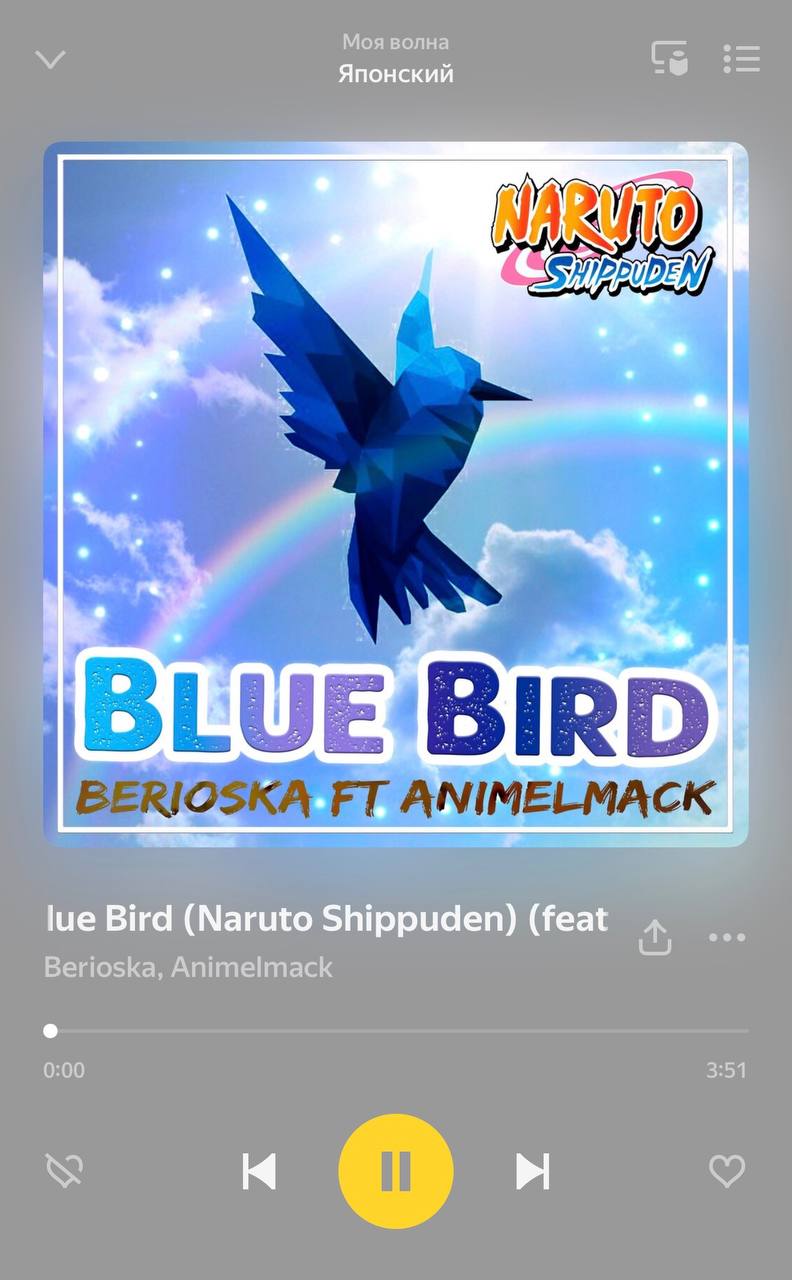Image resolution: width=792 pixels, height=1280 pixels.
Task: Collapse the player with the down chevron
Action: [50, 60]
